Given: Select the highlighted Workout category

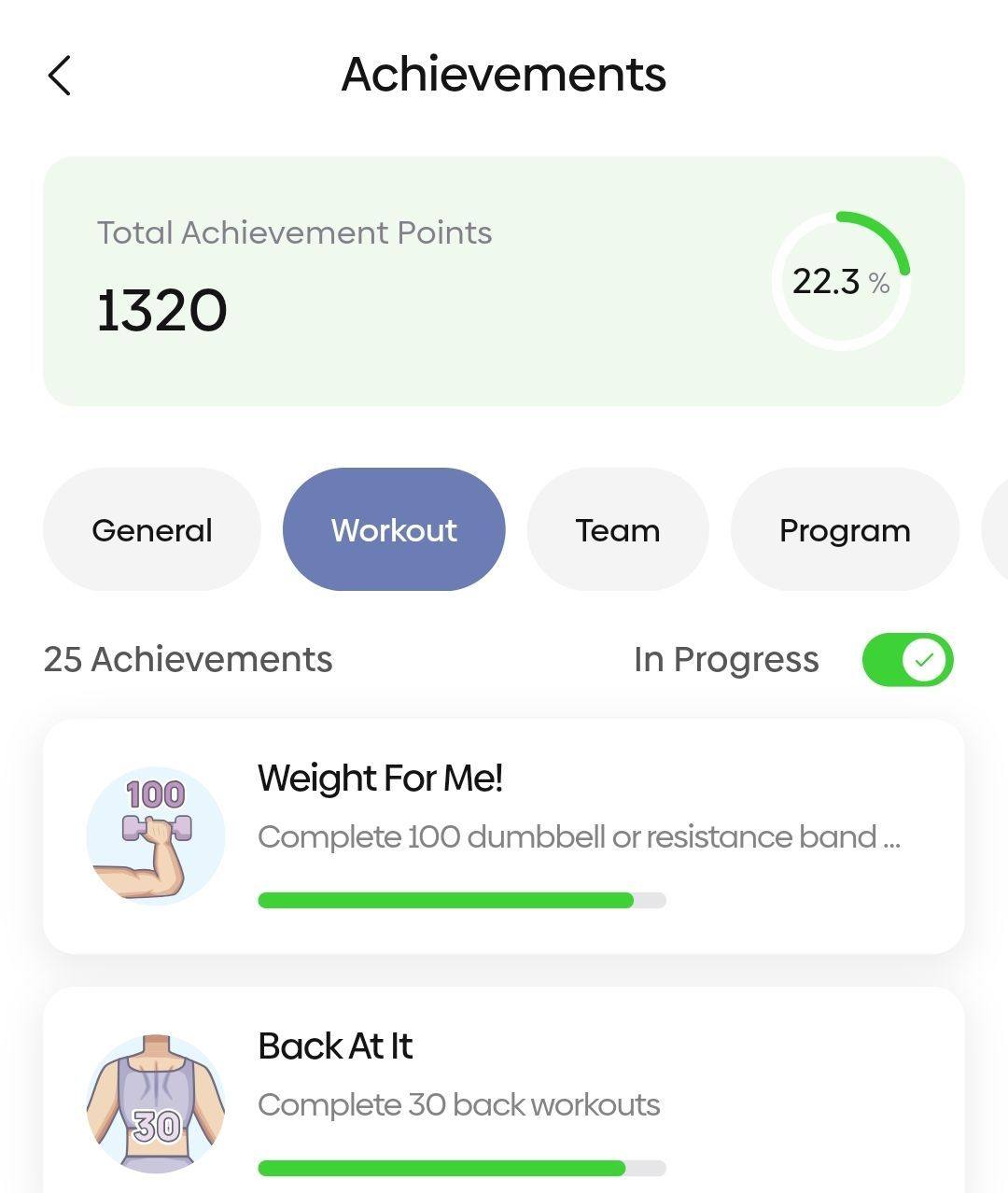Looking at the screenshot, I should coord(394,529).
